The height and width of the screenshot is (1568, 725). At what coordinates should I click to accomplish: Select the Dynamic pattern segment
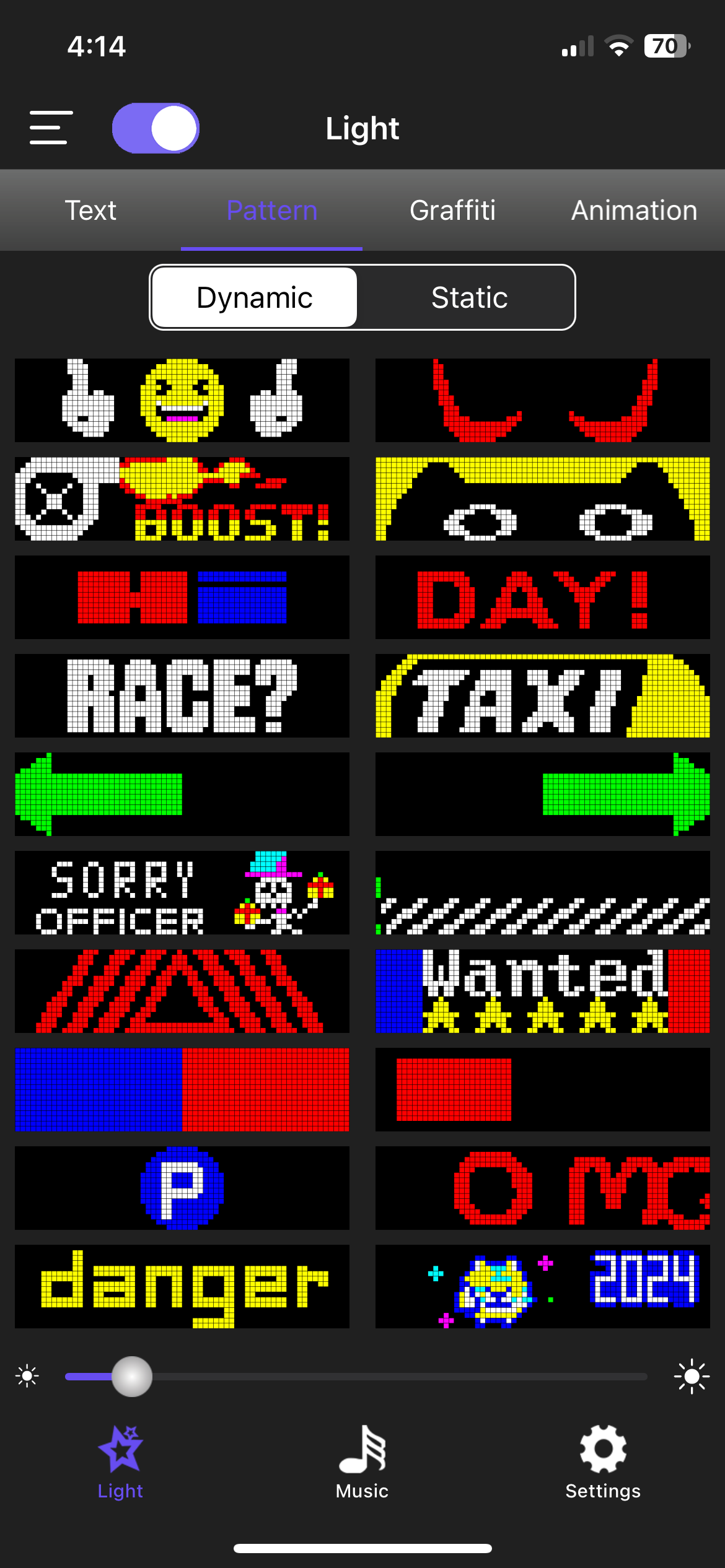[x=255, y=297]
